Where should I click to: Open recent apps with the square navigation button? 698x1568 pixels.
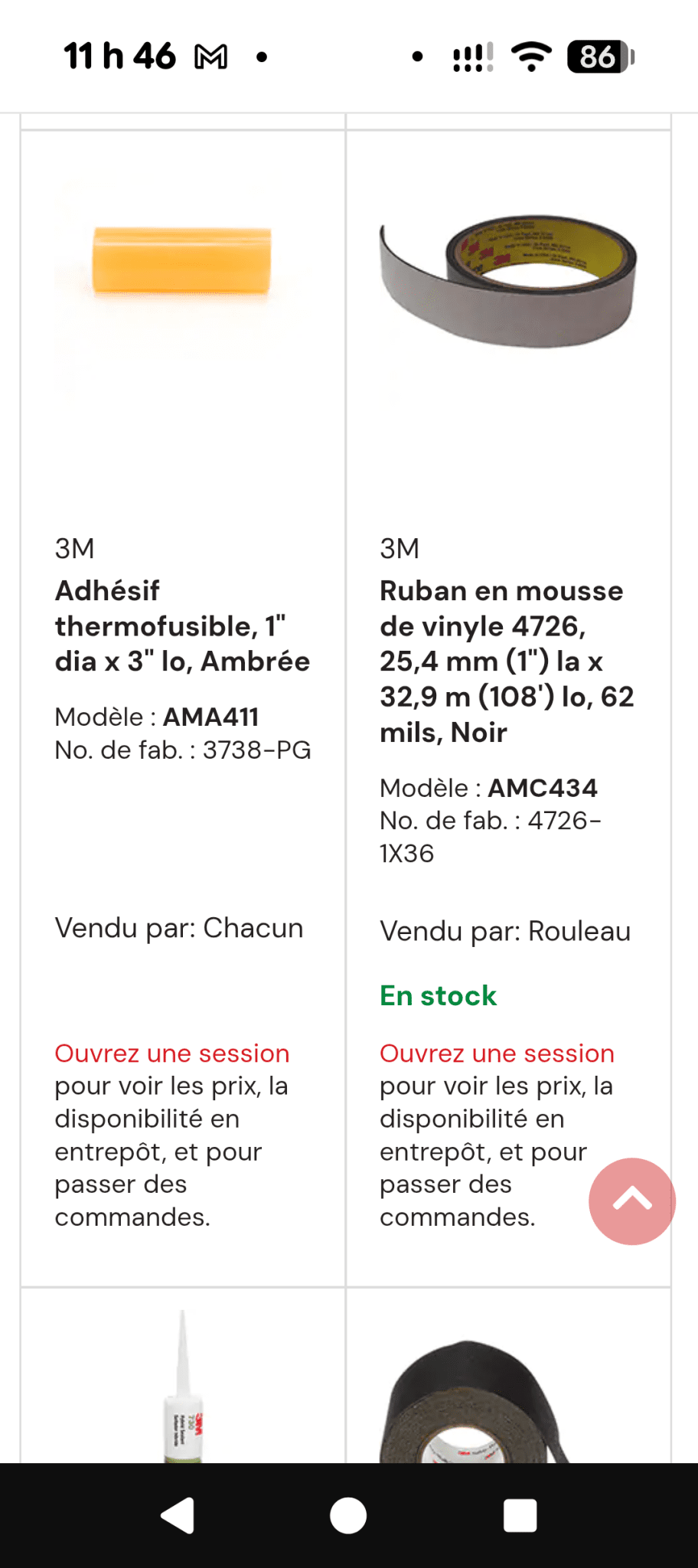point(520,1514)
